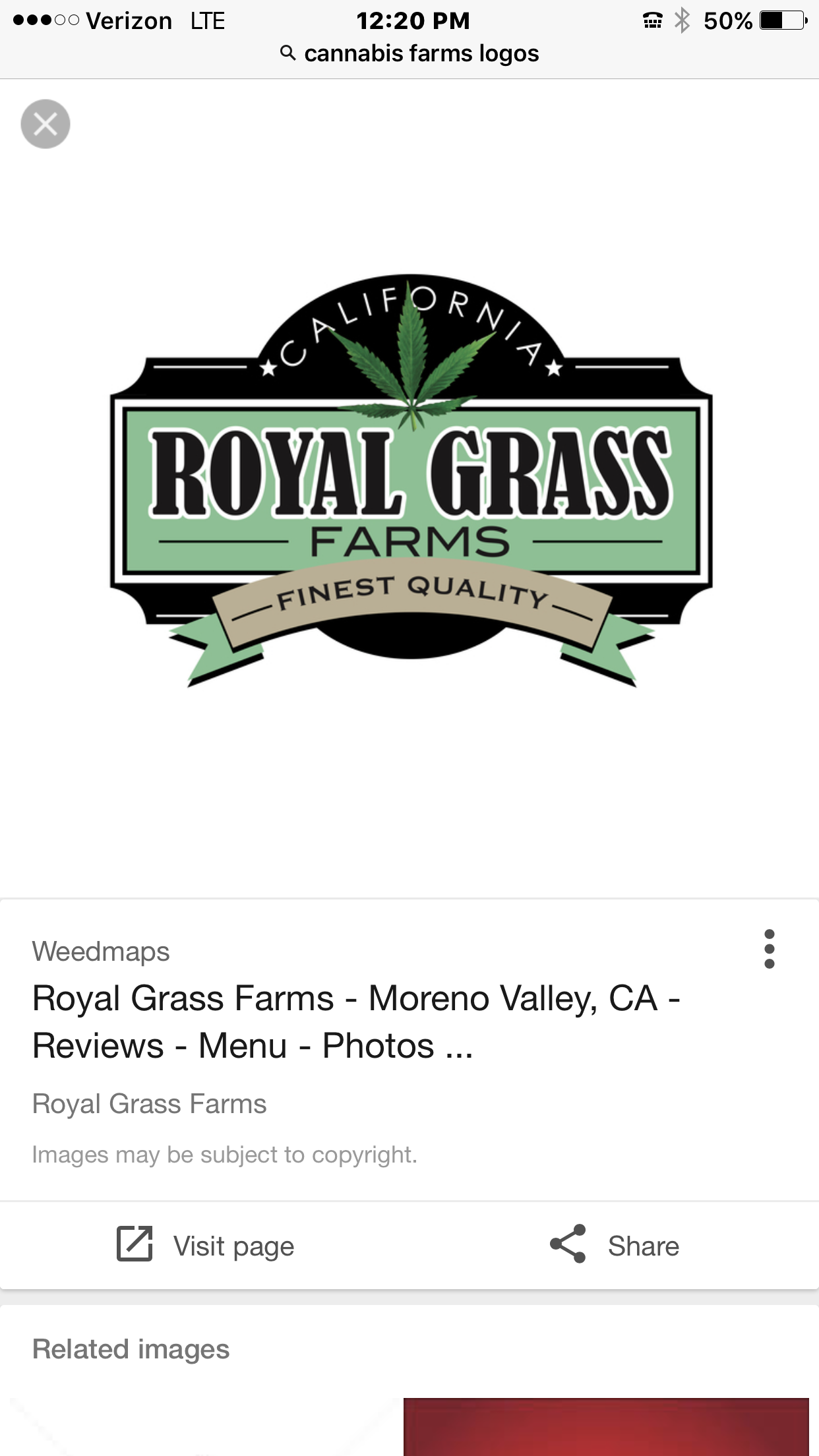Close the image preview
Viewport: 819px width, 1456px height.
pyautogui.click(x=45, y=124)
